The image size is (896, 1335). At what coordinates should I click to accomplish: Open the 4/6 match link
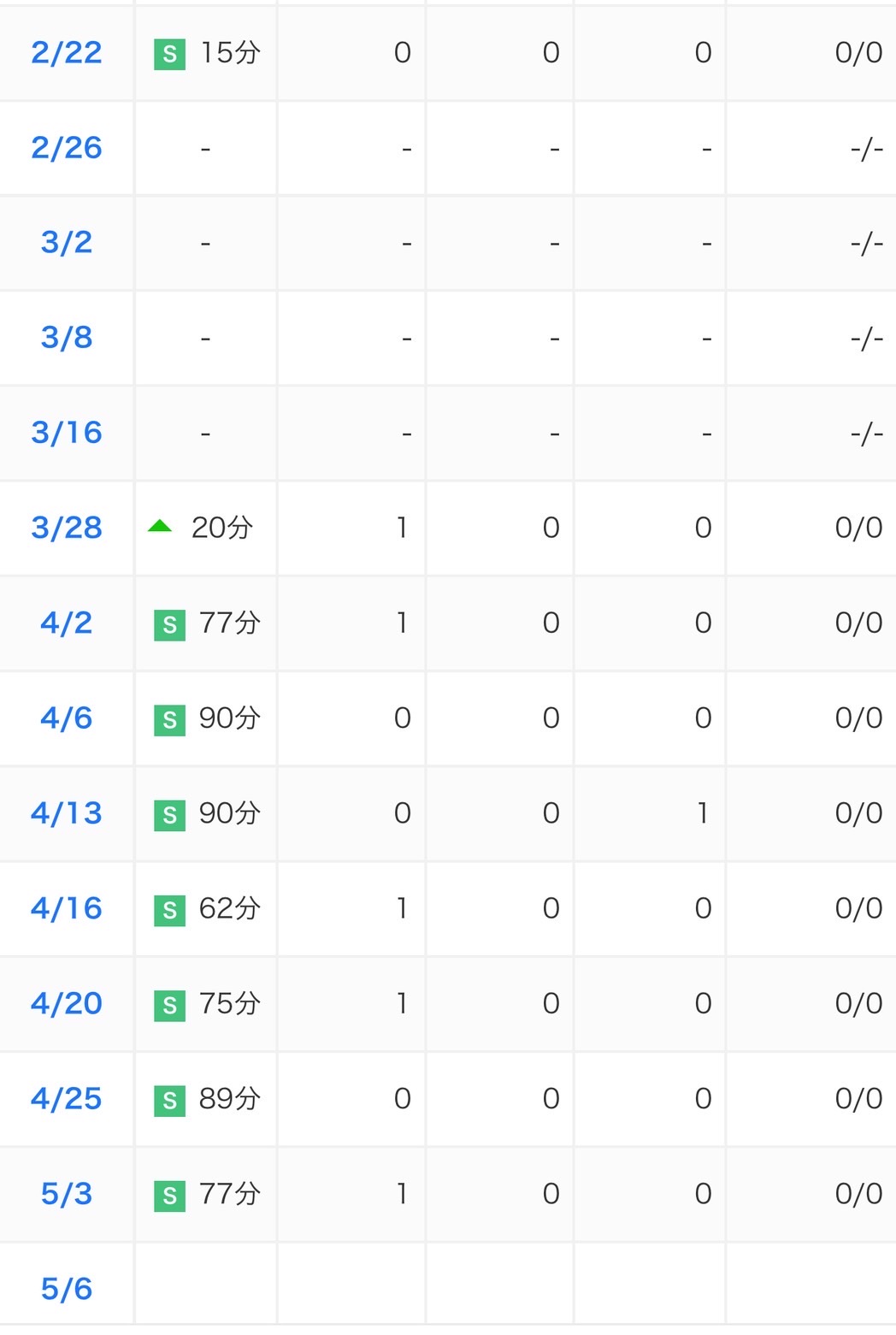[x=67, y=718]
